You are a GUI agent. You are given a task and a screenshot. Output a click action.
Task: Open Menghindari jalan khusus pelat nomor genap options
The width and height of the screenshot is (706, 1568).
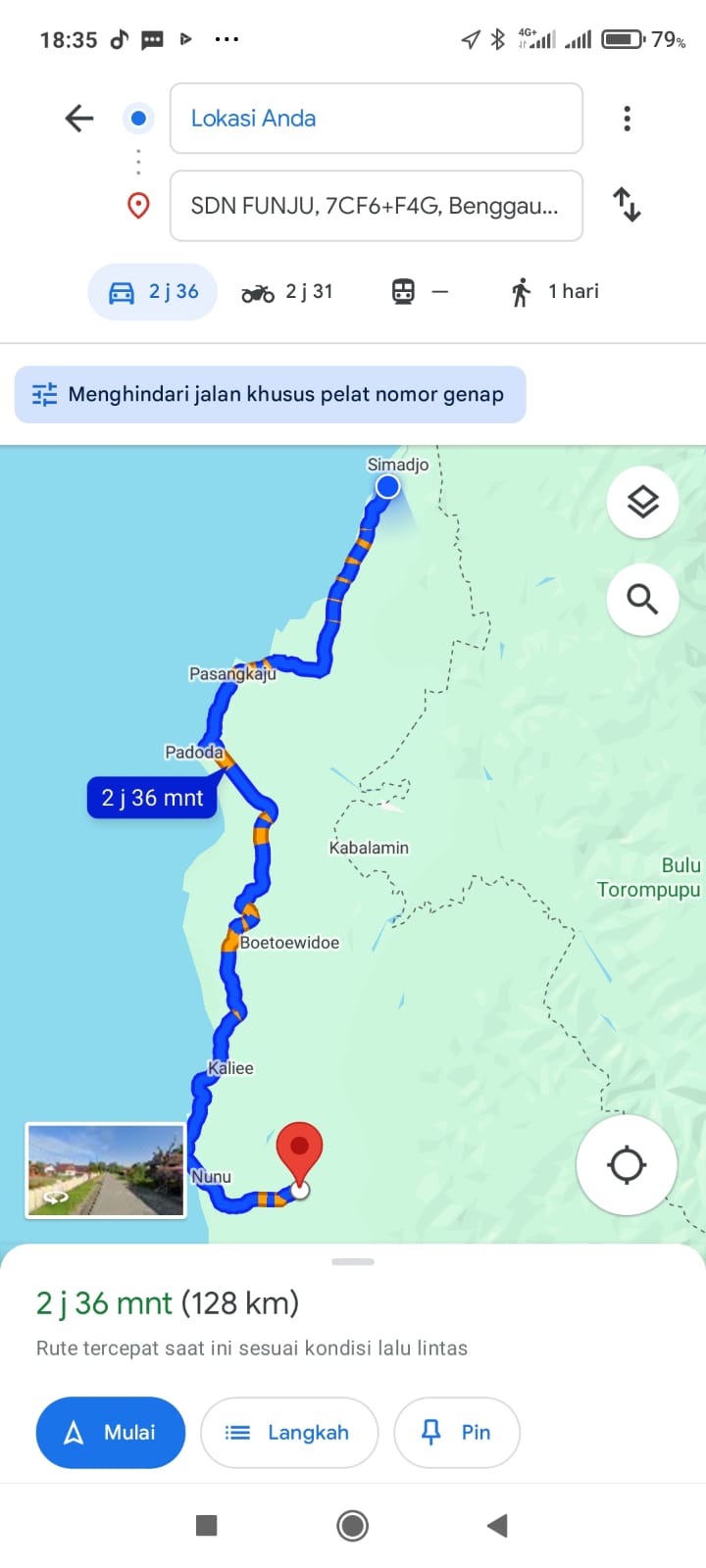coord(271,395)
